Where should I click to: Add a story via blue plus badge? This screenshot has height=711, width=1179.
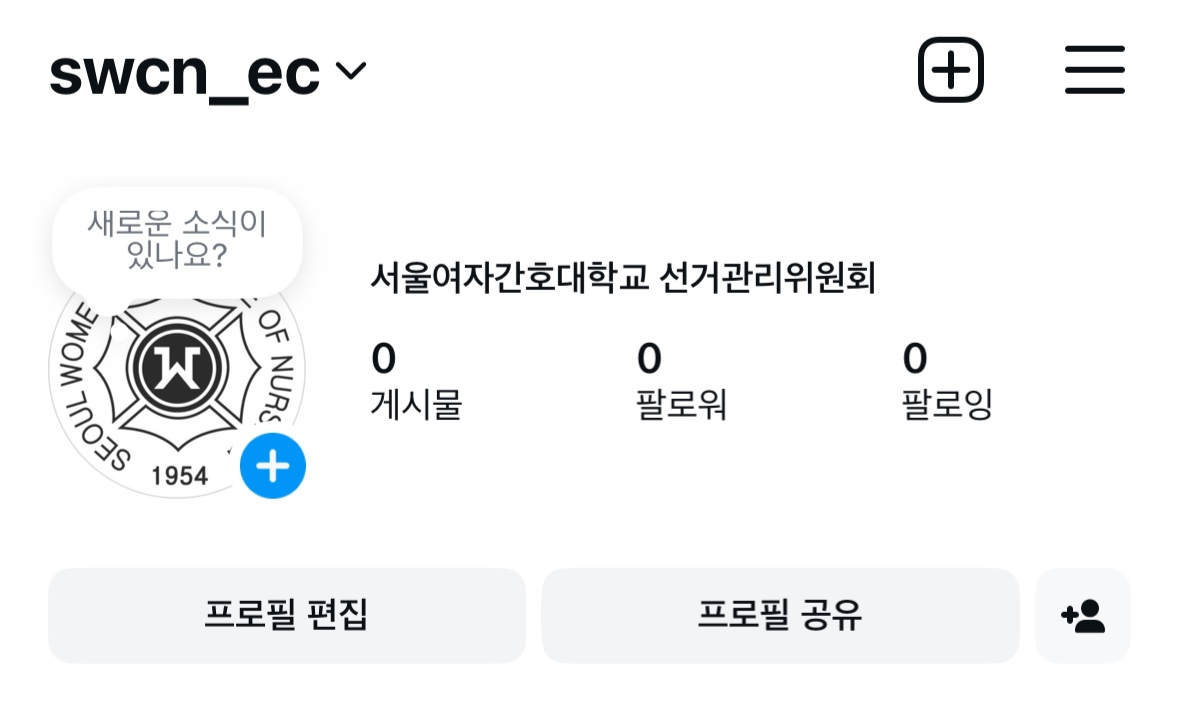[x=273, y=466]
